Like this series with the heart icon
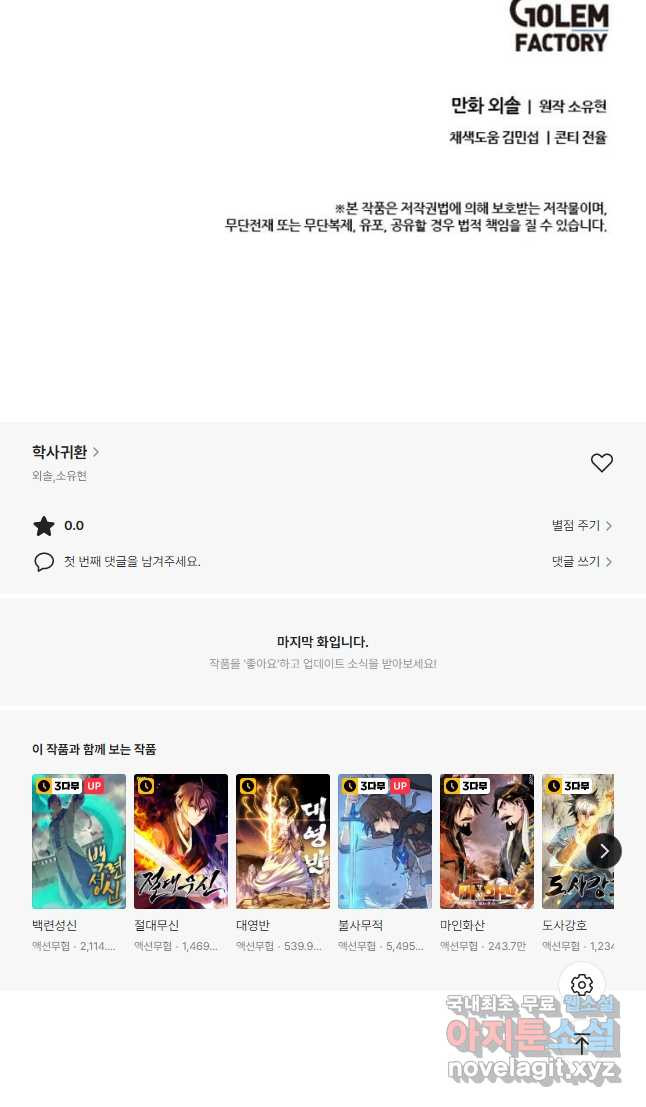 [601, 463]
